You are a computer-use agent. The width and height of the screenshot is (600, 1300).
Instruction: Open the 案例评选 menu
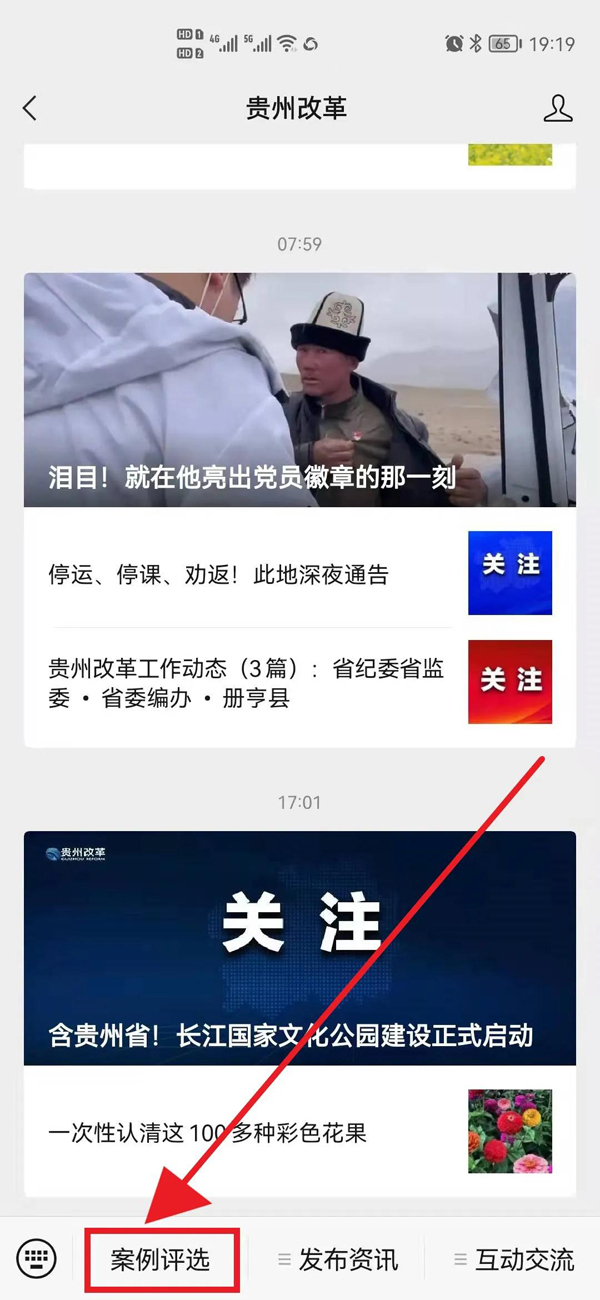161,1259
